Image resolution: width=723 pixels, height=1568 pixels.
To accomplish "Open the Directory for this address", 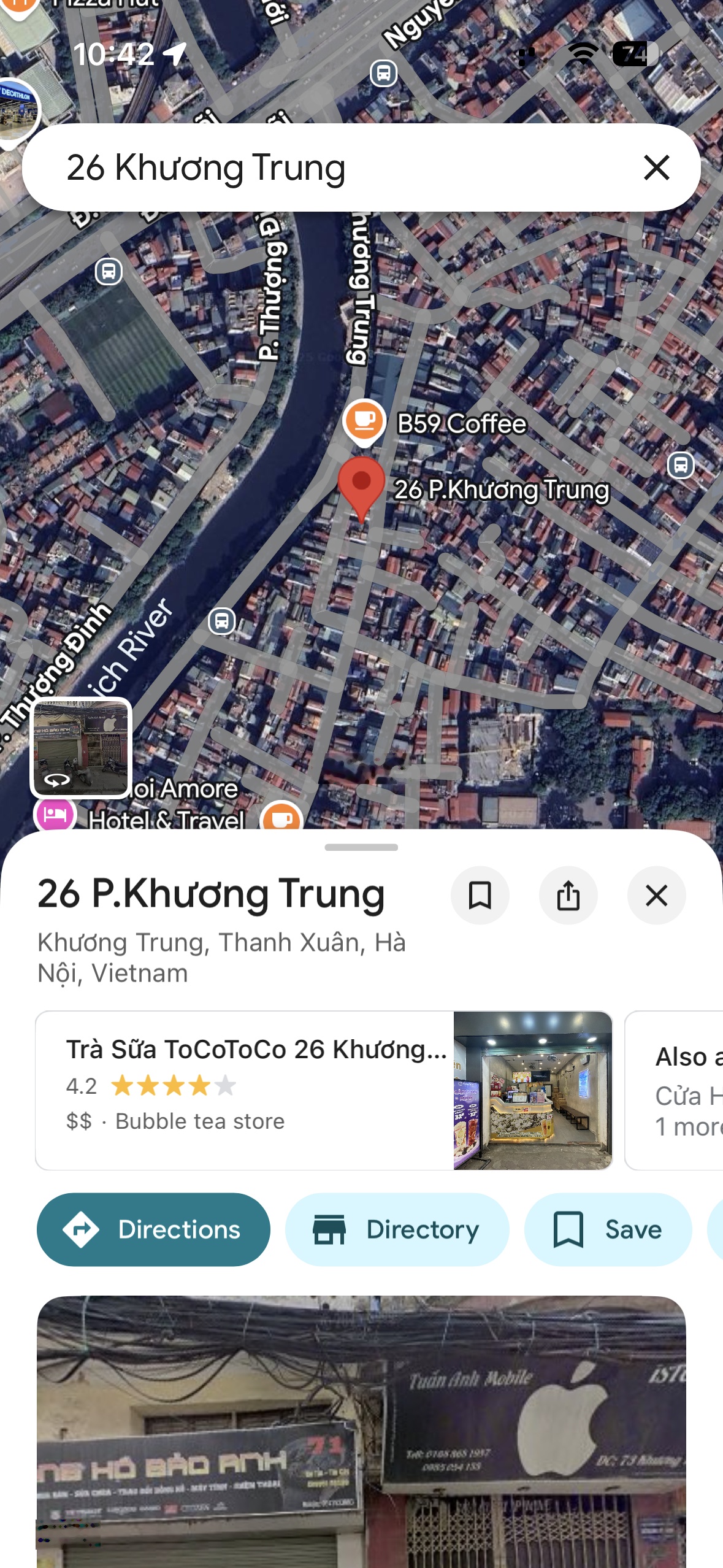I will (396, 1229).
